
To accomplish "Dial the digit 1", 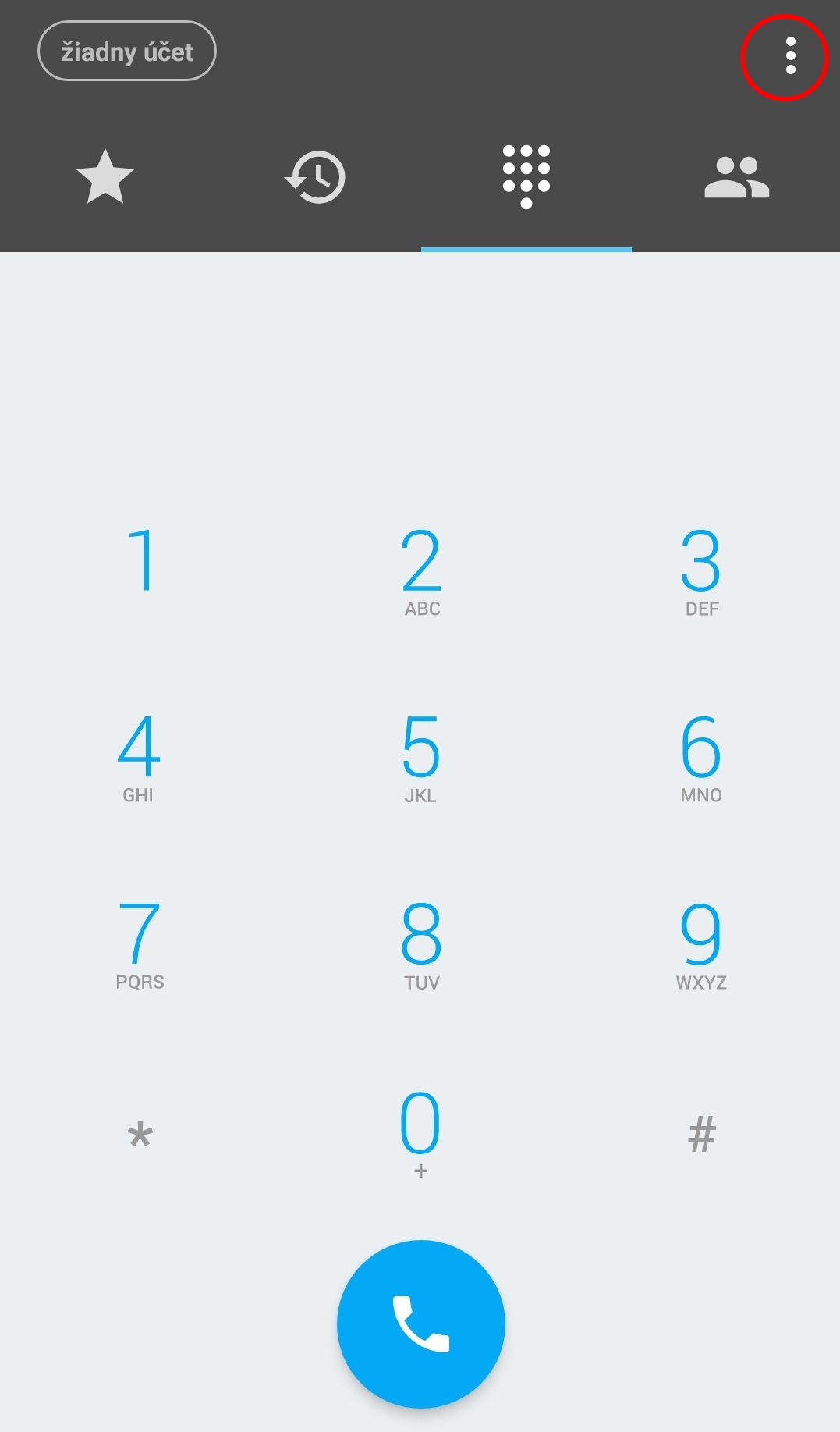I will point(140,570).
